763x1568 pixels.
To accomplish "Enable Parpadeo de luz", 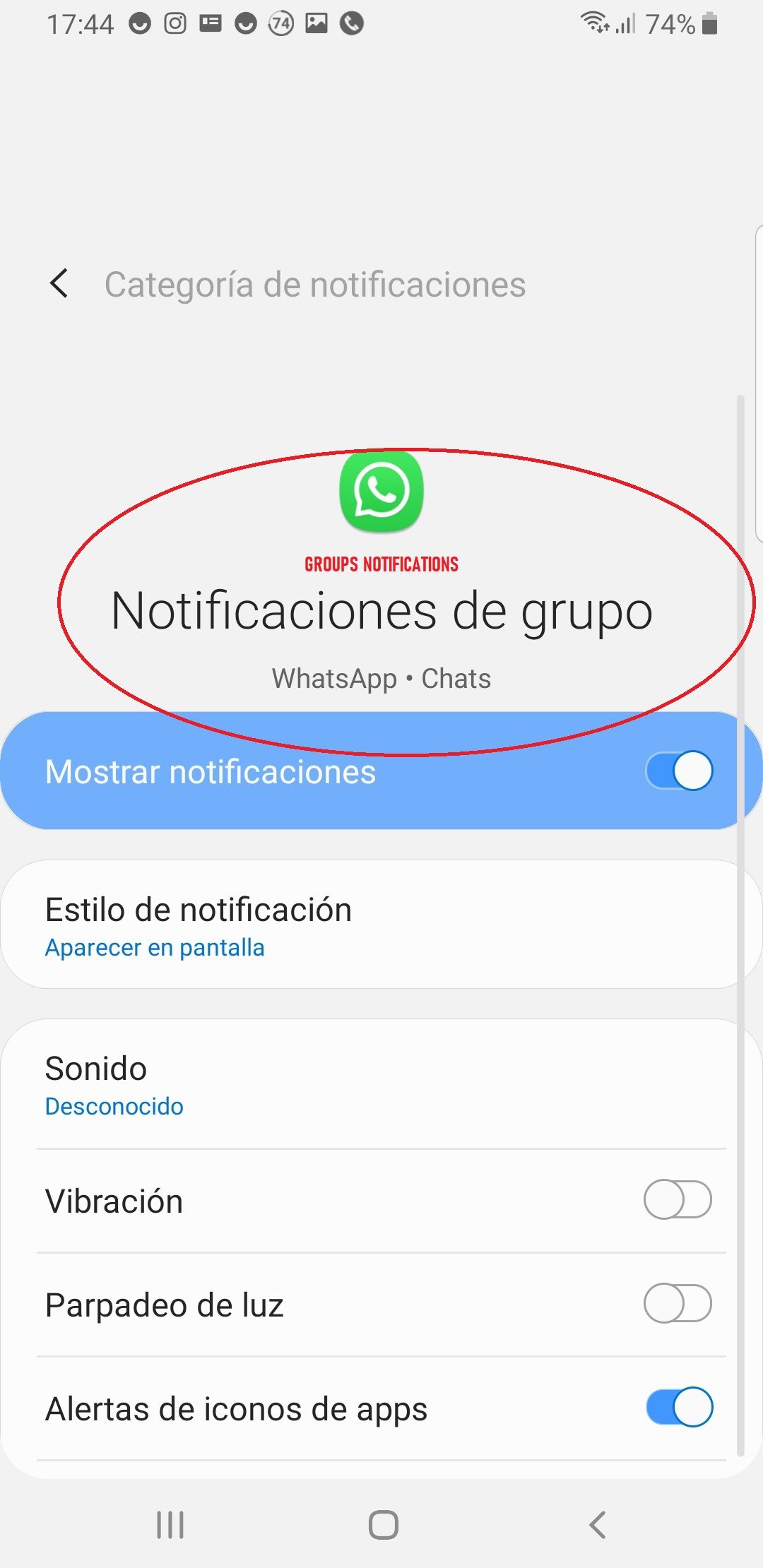I will click(x=677, y=1304).
